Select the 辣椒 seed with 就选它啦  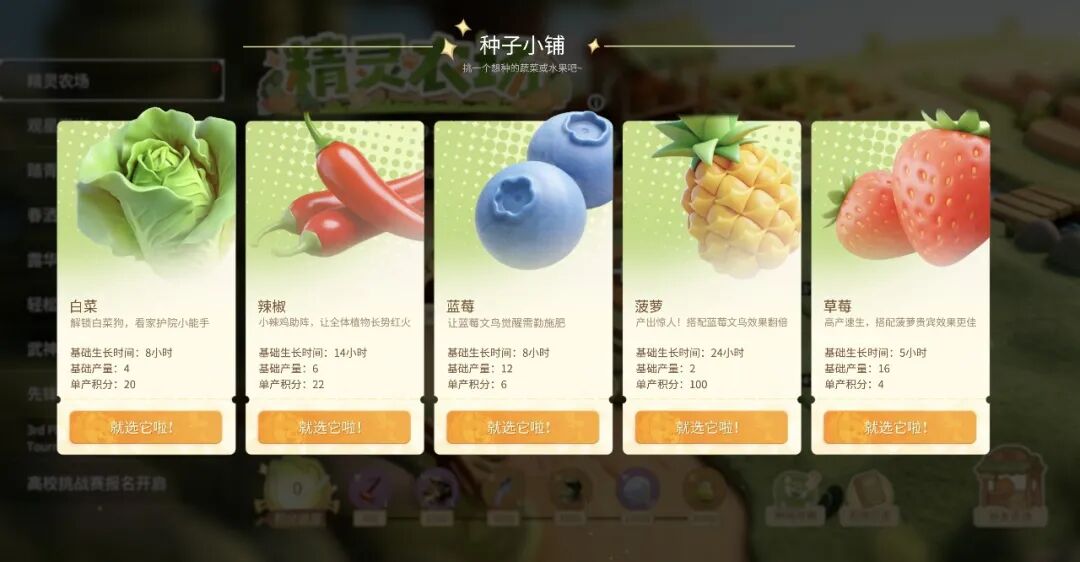tap(334, 427)
